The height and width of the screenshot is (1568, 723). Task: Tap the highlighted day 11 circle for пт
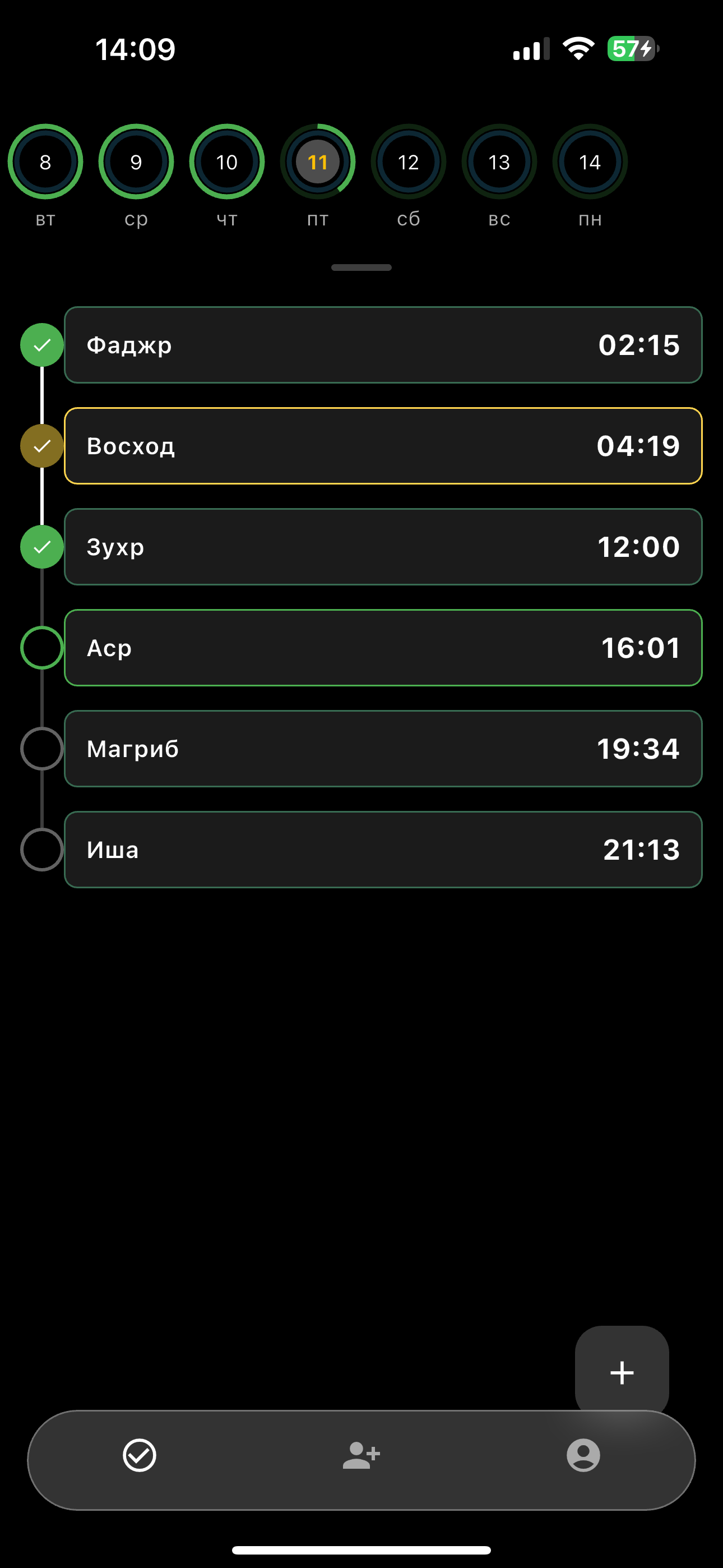coord(318,162)
